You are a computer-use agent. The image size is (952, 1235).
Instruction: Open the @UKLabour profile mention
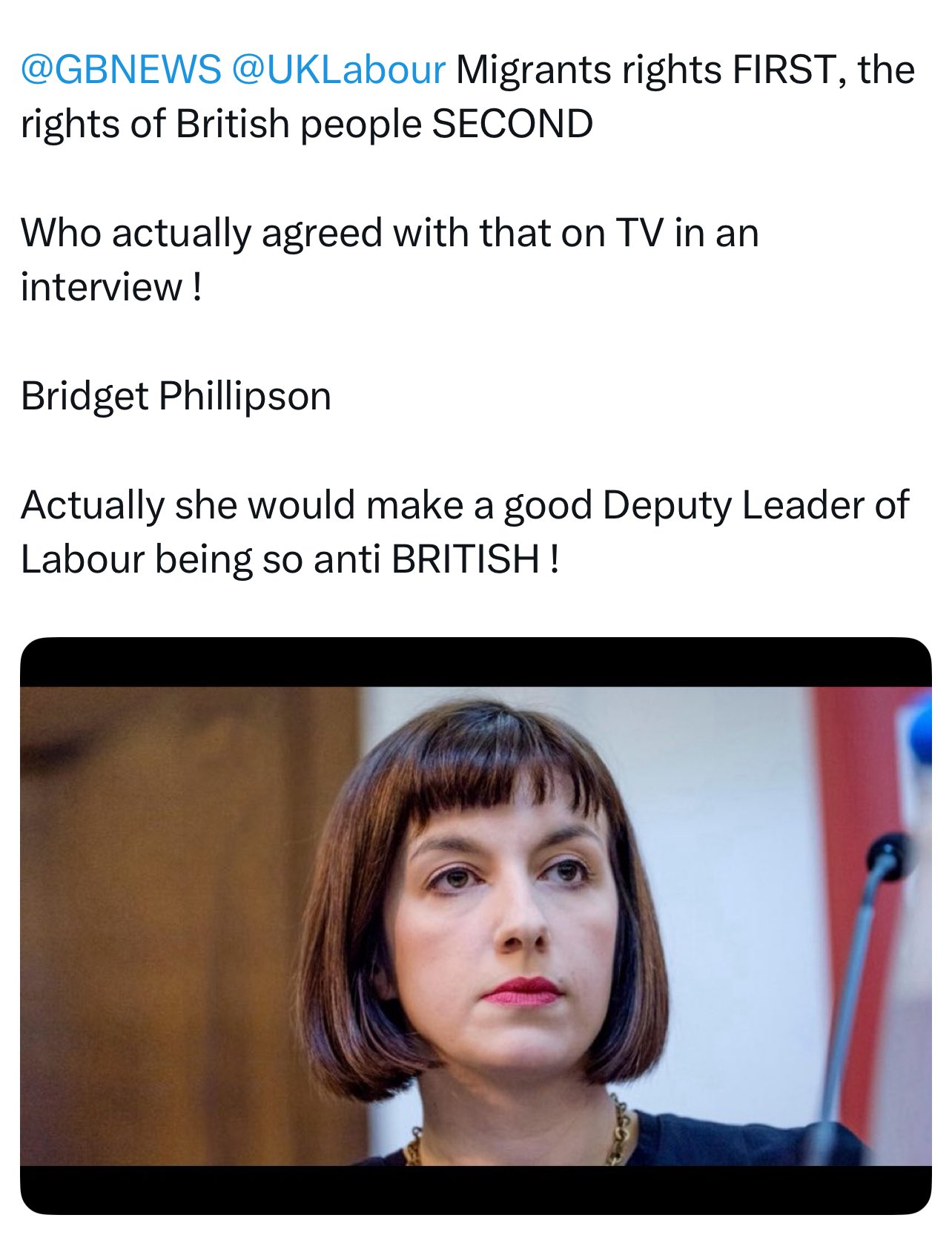pyautogui.click(x=339, y=70)
